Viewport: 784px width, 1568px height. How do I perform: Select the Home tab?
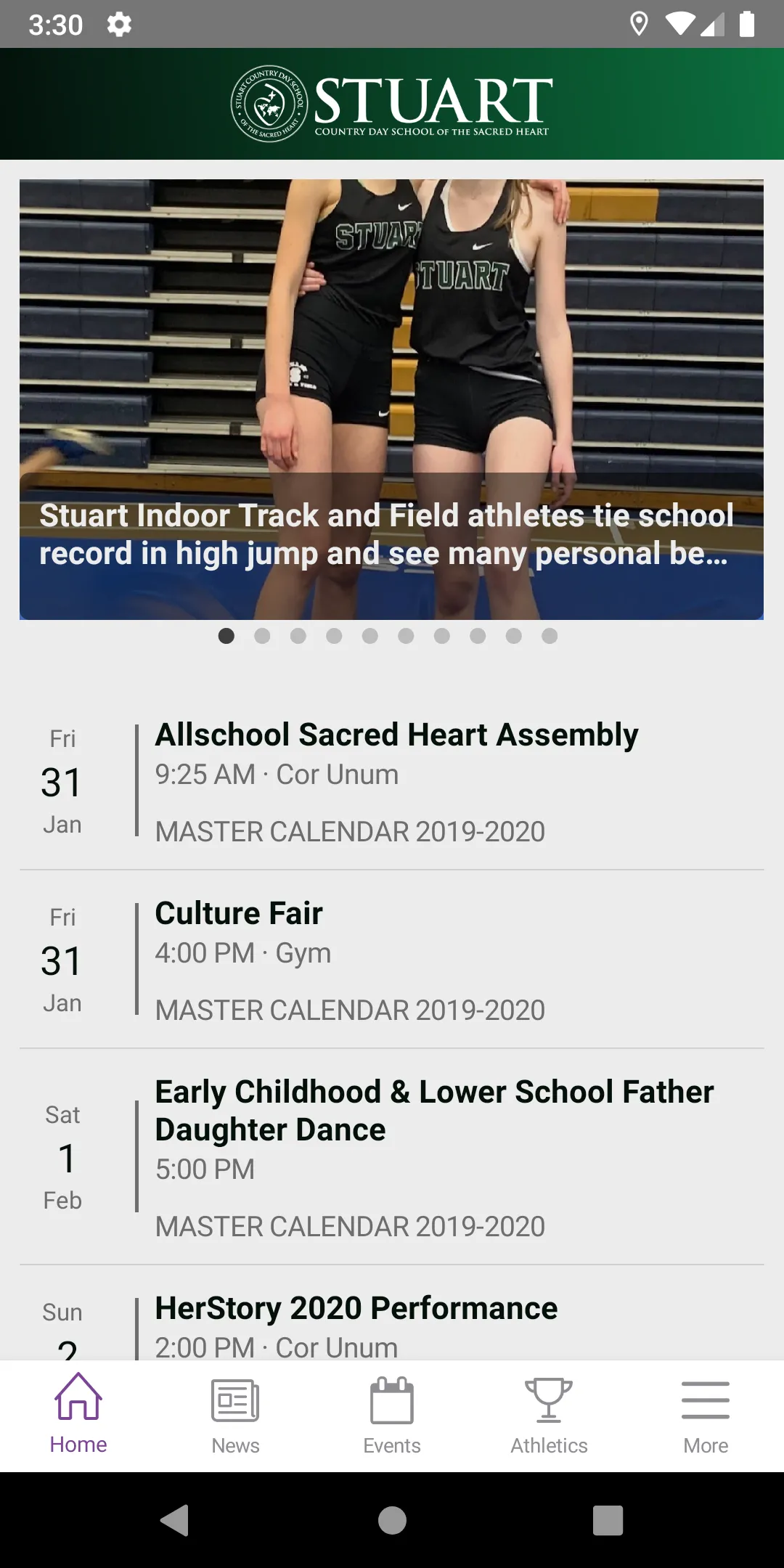[78, 1416]
